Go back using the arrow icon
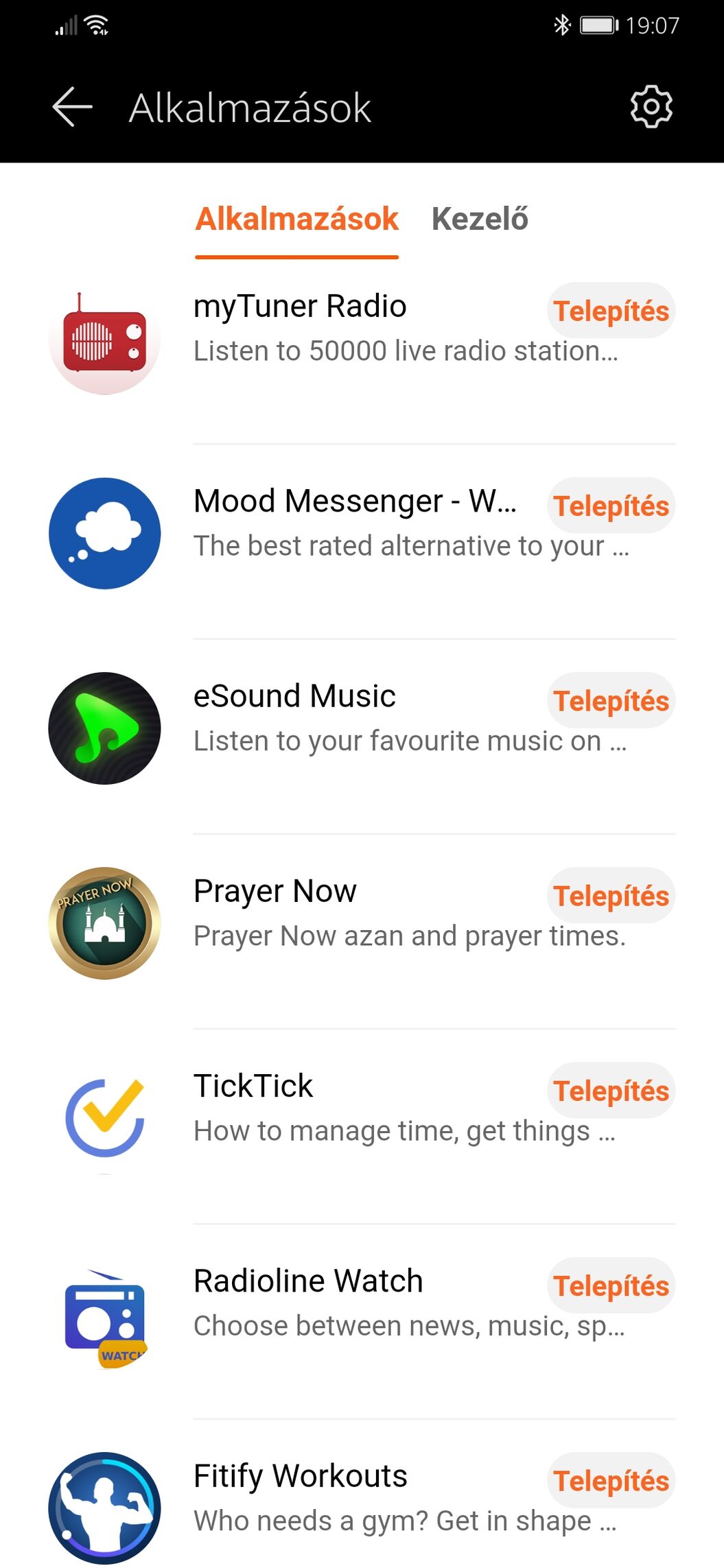Image resolution: width=724 pixels, height=1568 pixels. tap(72, 107)
